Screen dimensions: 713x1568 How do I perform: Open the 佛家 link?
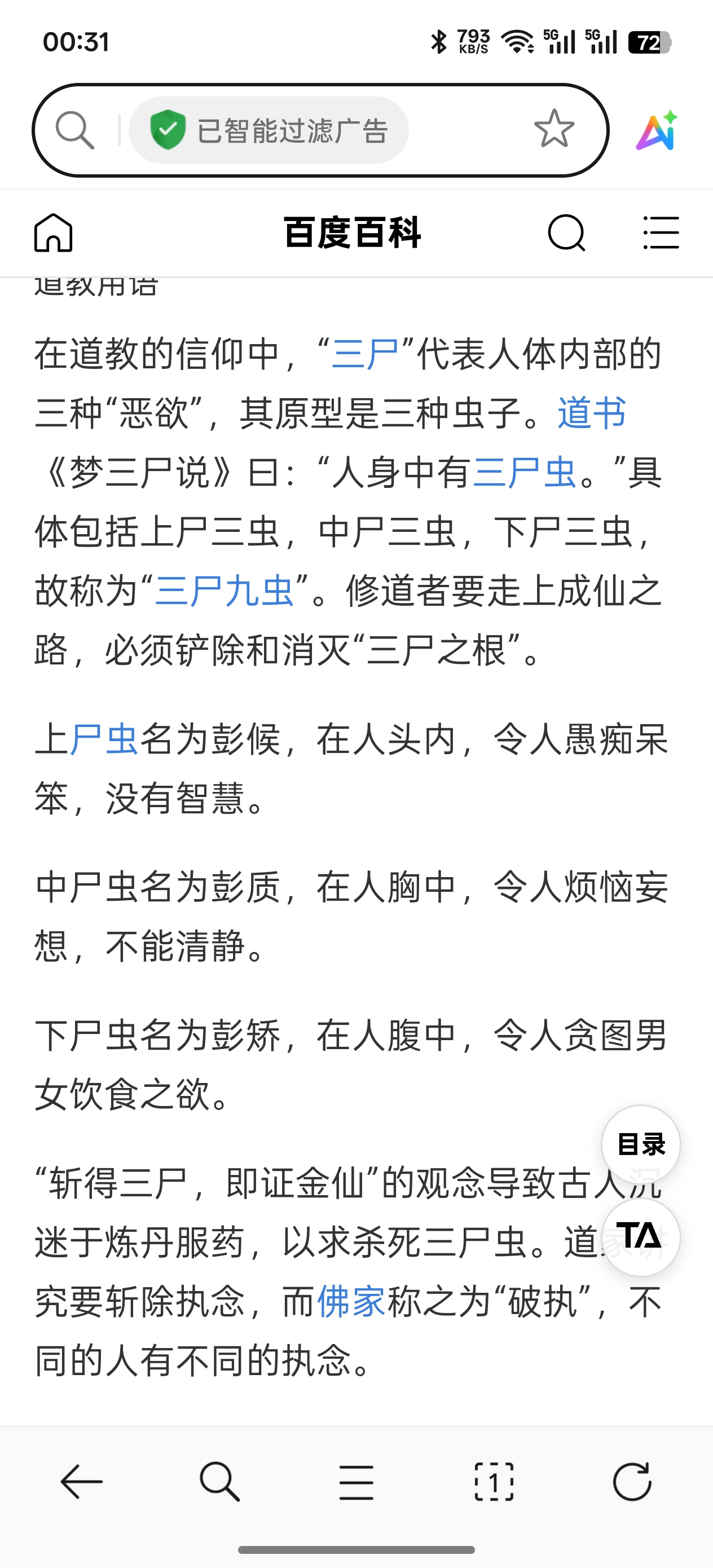point(351,1302)
